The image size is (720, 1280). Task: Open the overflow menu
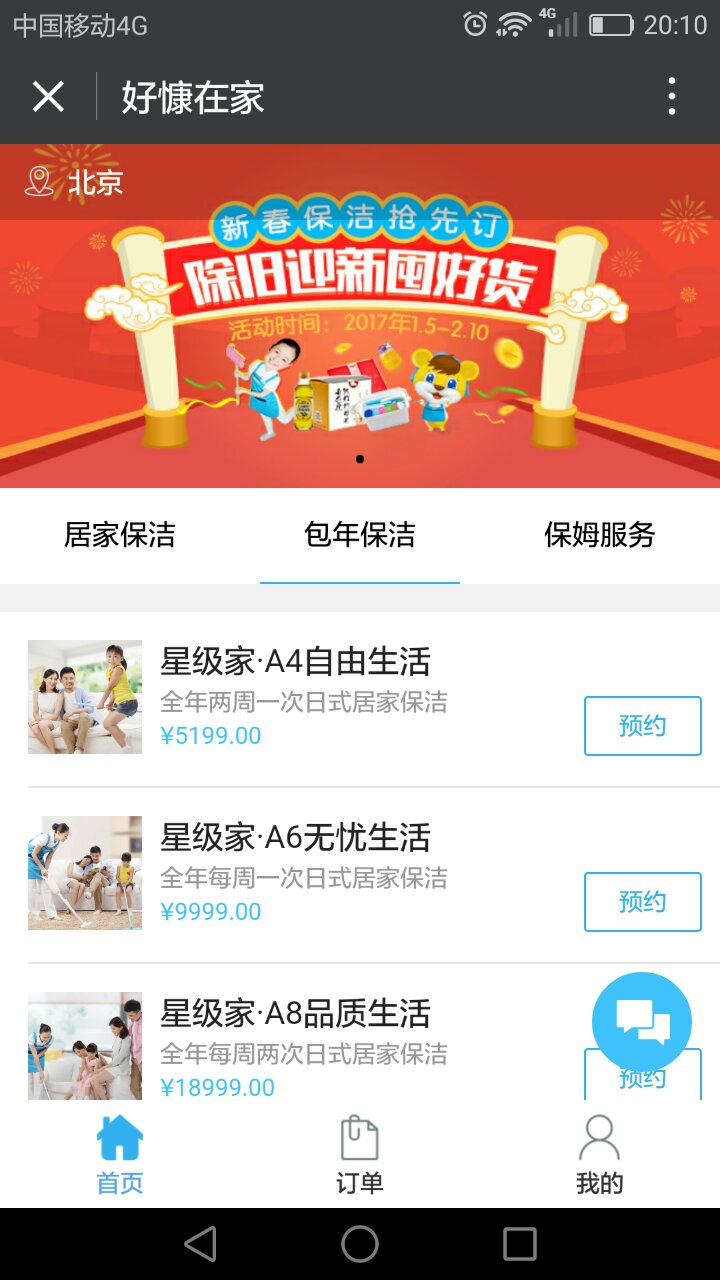(x=671, y=97)
